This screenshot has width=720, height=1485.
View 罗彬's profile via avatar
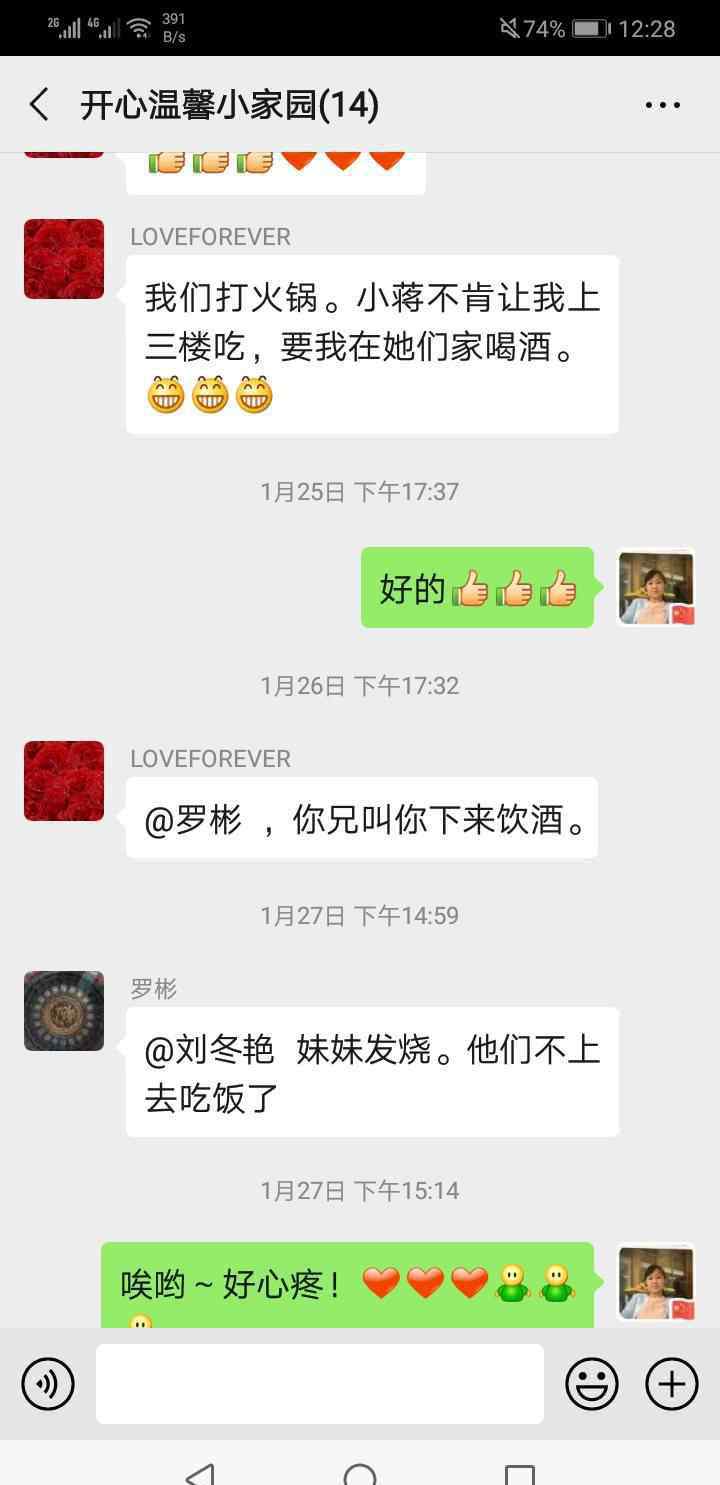coord(64,1011)
